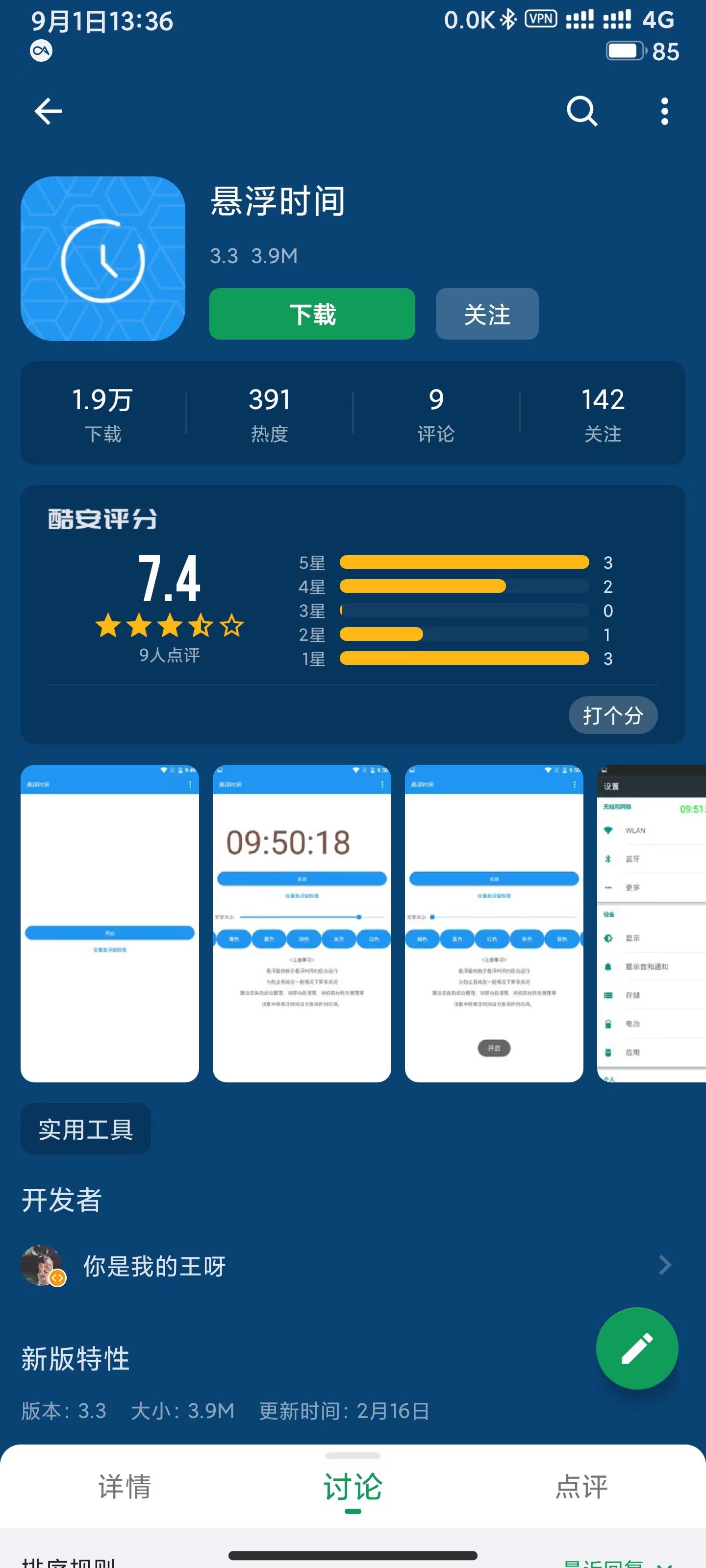706x1568 pixels.
Task: Switch to the 详情 tab
Action: [x=124, y=1487]
